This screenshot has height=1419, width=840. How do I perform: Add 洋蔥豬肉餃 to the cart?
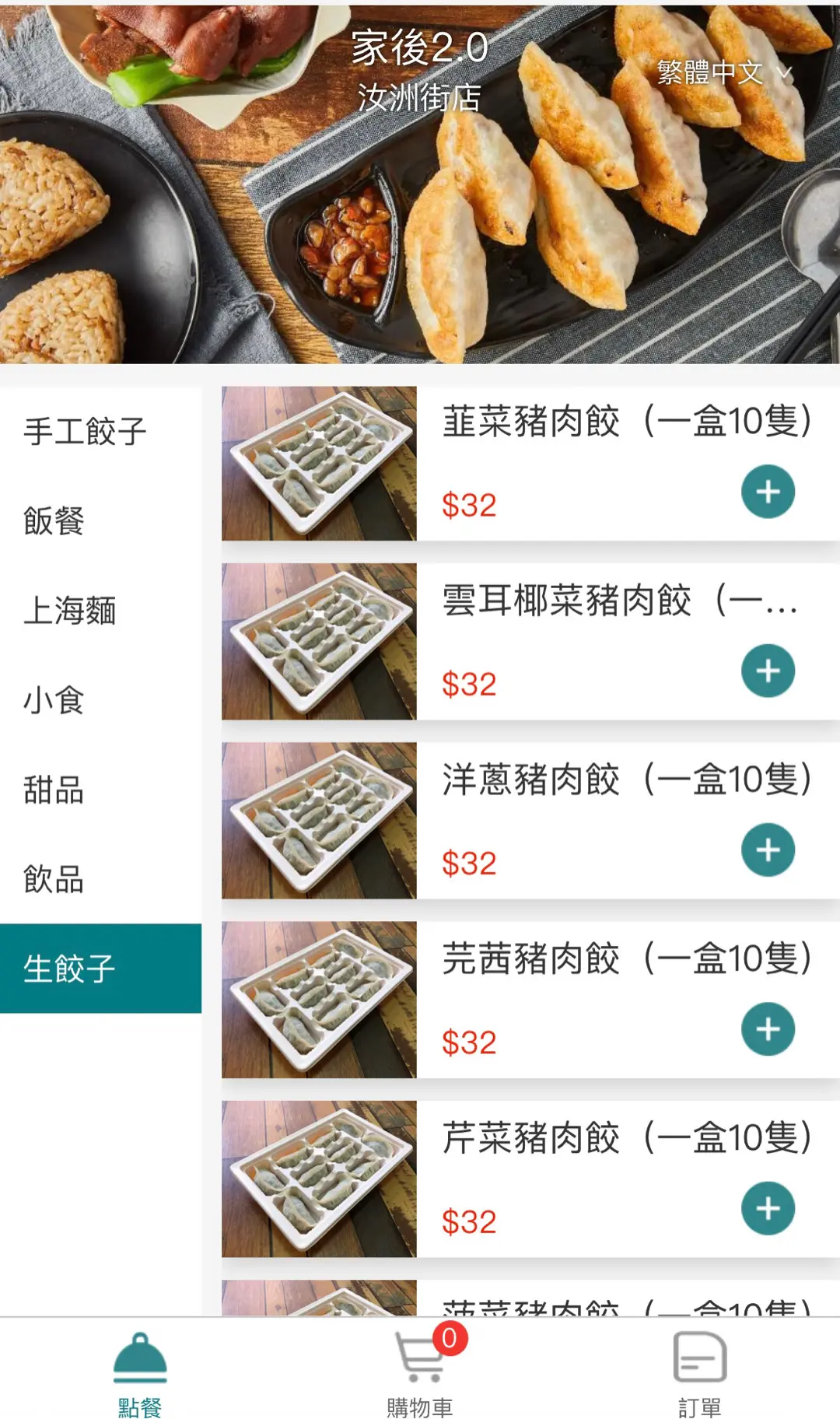pyautogui.click(x=768, y=850)
